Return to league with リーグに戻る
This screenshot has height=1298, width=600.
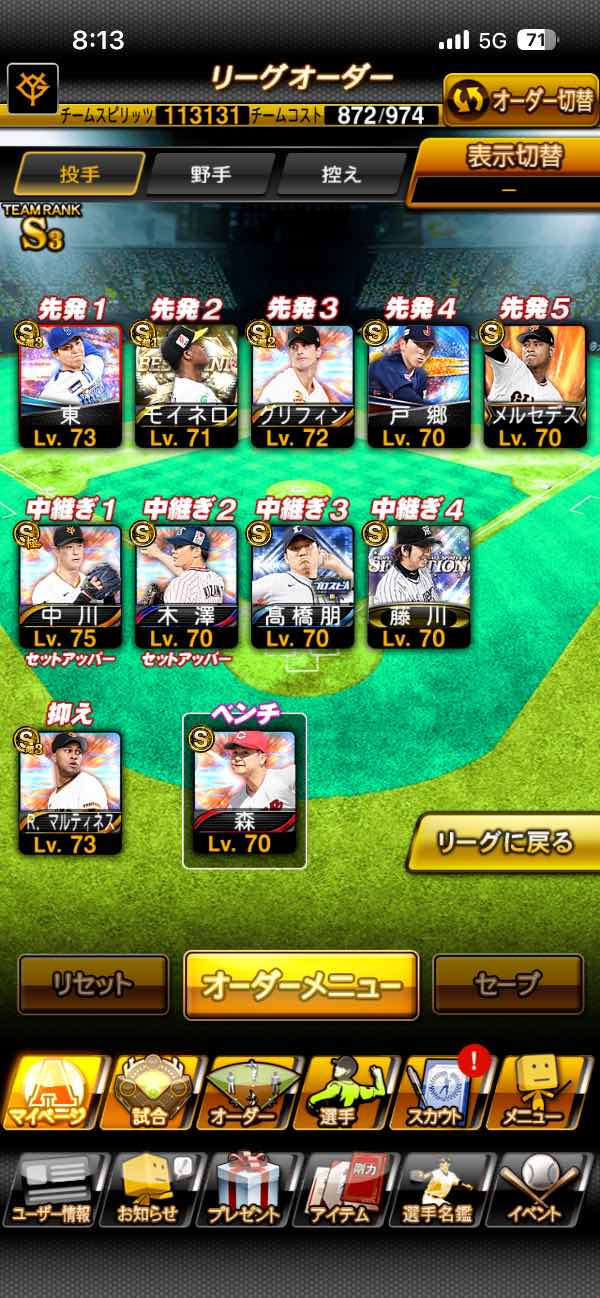click(x=503, y=843)
